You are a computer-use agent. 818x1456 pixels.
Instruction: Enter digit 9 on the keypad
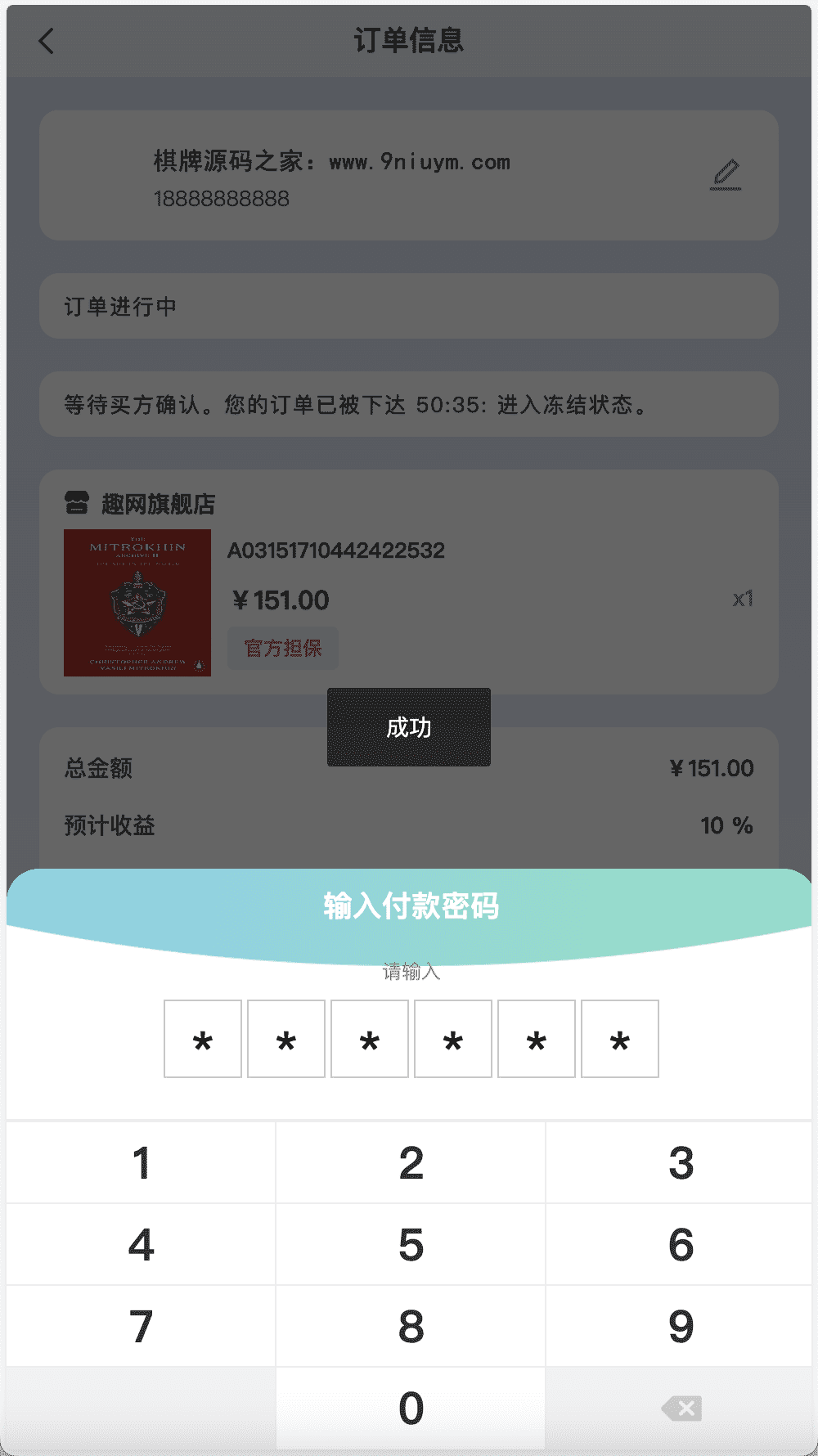680,1326
